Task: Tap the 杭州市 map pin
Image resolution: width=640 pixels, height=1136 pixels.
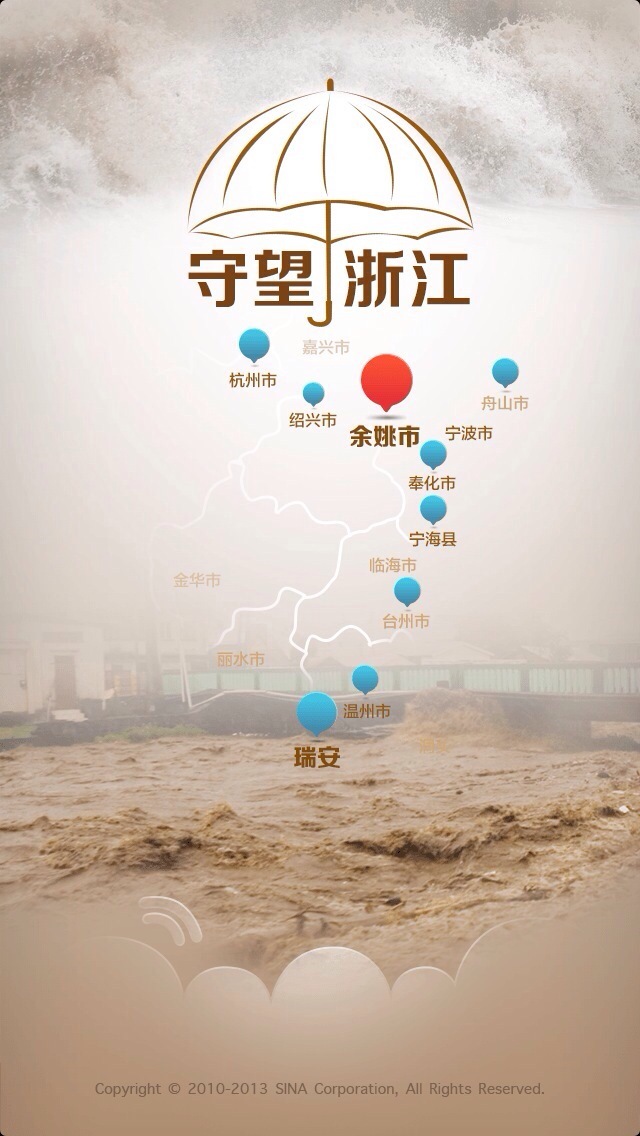Action: [x=254, y=345]
